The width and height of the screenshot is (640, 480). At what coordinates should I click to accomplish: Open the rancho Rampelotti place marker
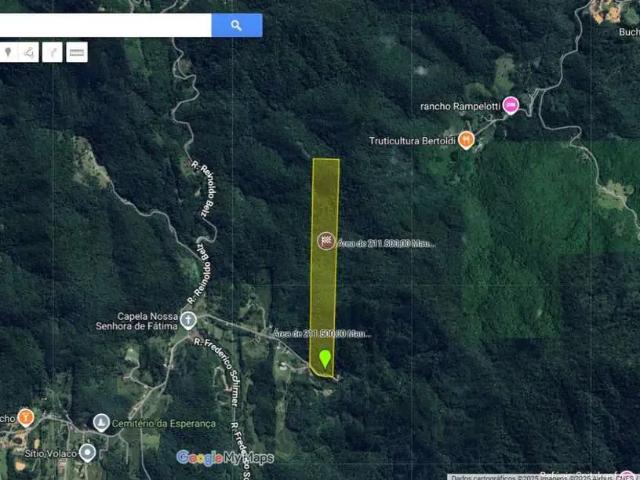click(511, 105)
